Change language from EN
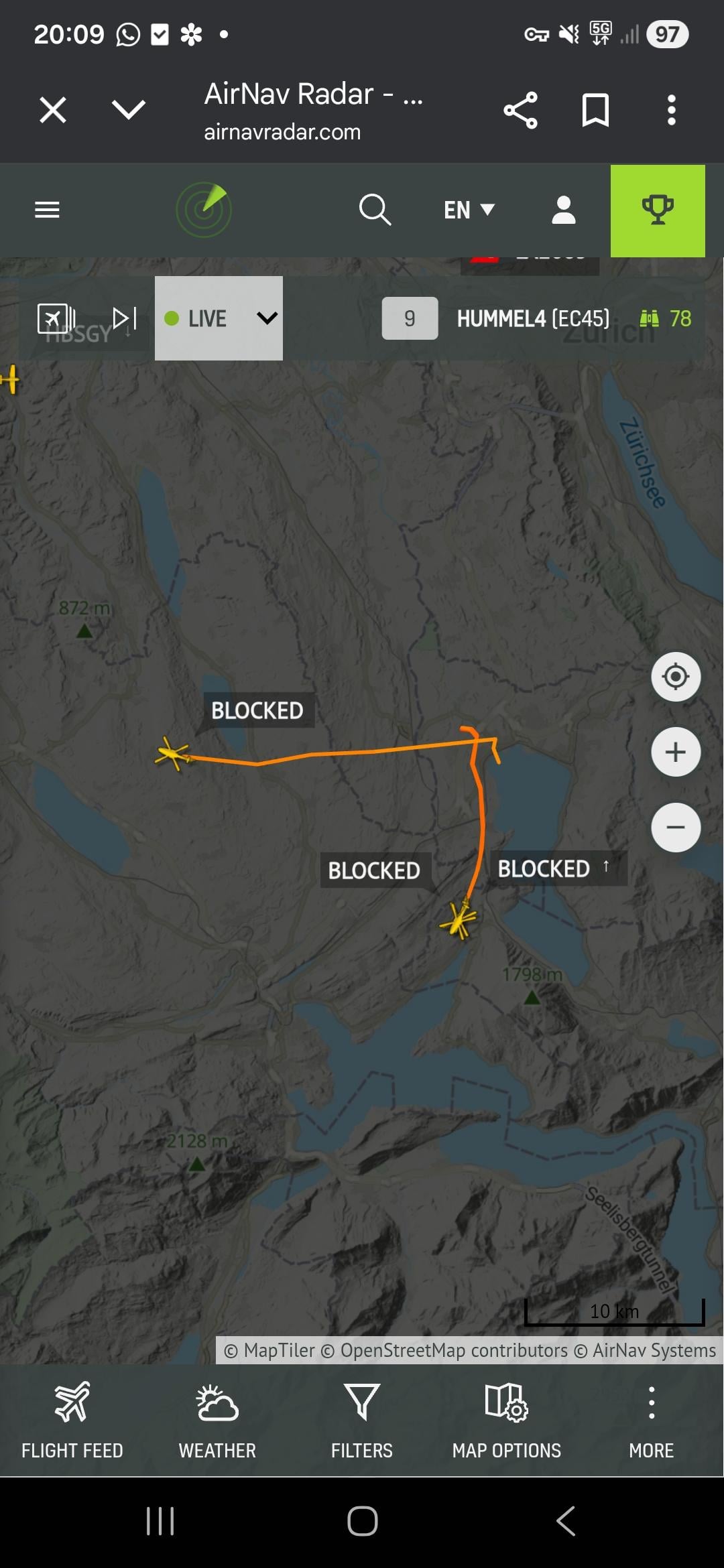The height and width of the screenshot is (1568, 724). (x=469, y=210)
